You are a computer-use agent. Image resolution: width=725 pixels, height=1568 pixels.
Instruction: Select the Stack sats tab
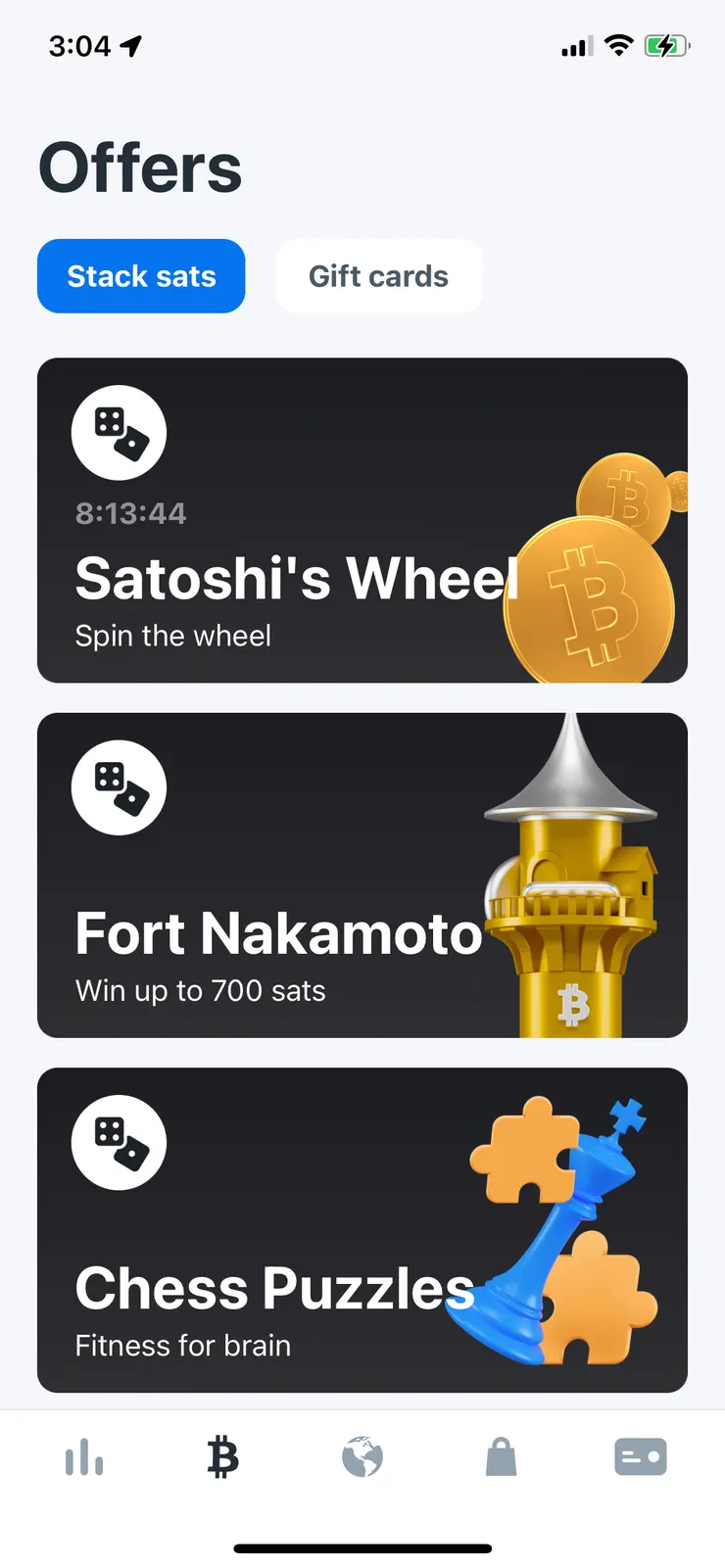[141, 276]
